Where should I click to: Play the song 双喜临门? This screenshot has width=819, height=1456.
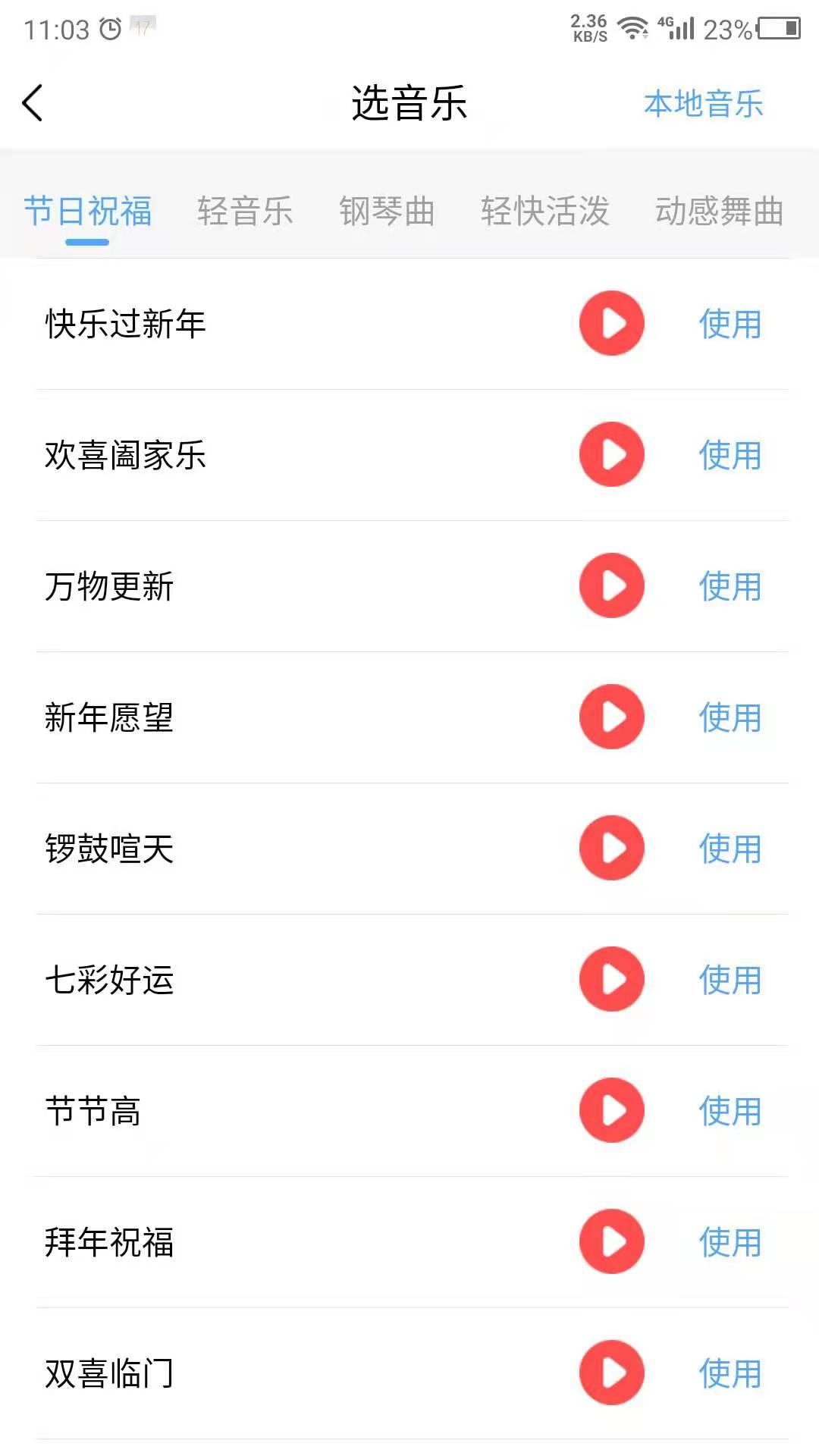point(611,1373)
